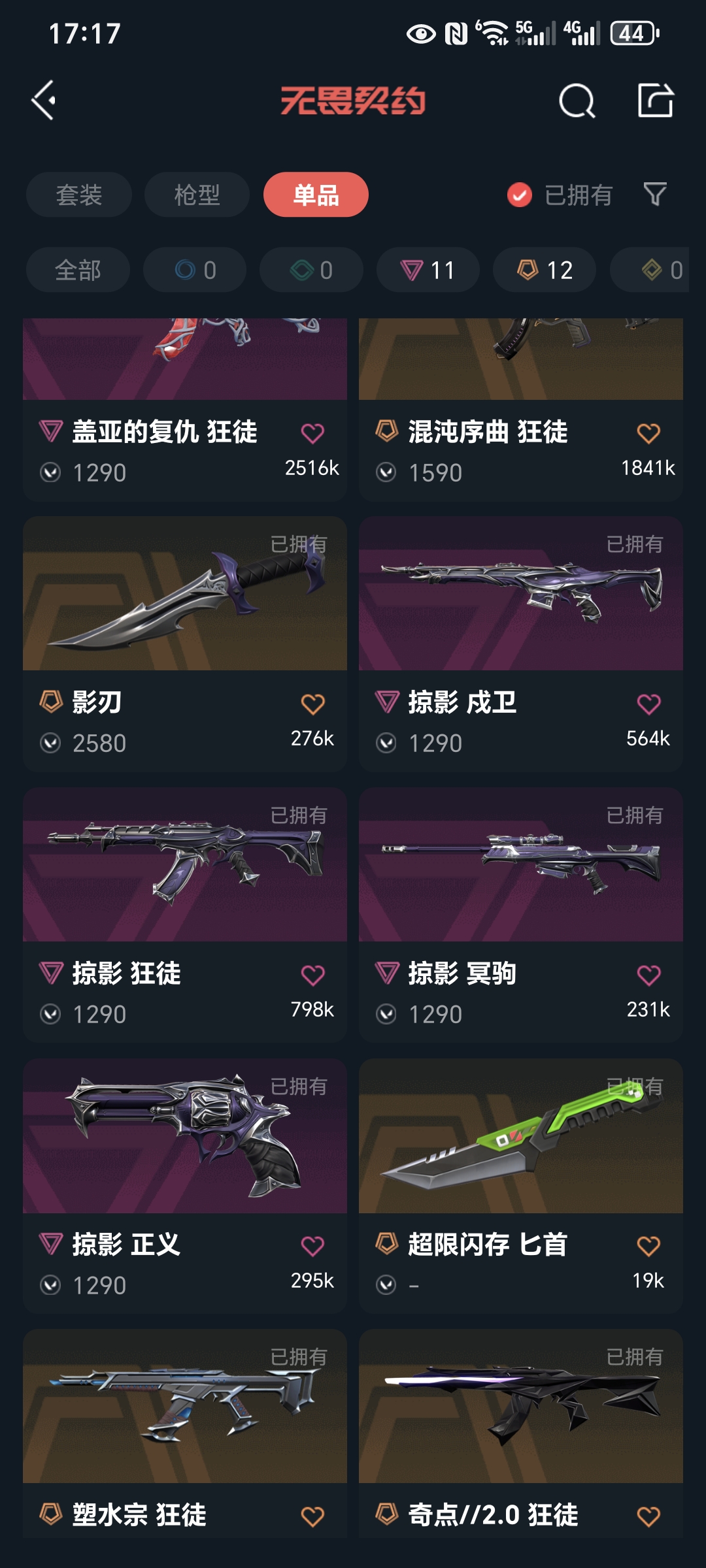
Task: Filter by the purple tier chip showing 11
Action: click(428, 270)
